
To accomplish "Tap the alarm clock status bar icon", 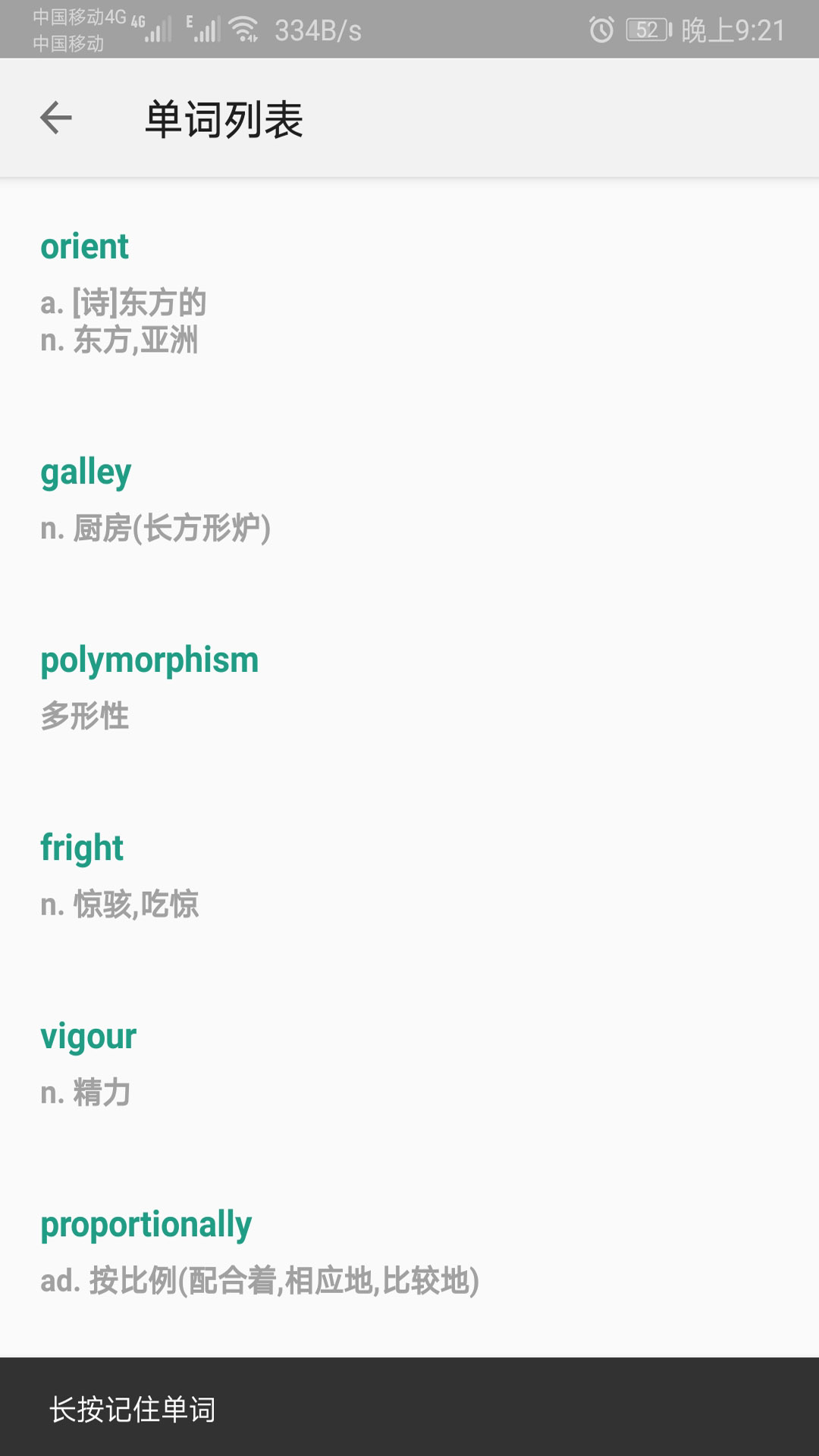I will coord(601,29).
